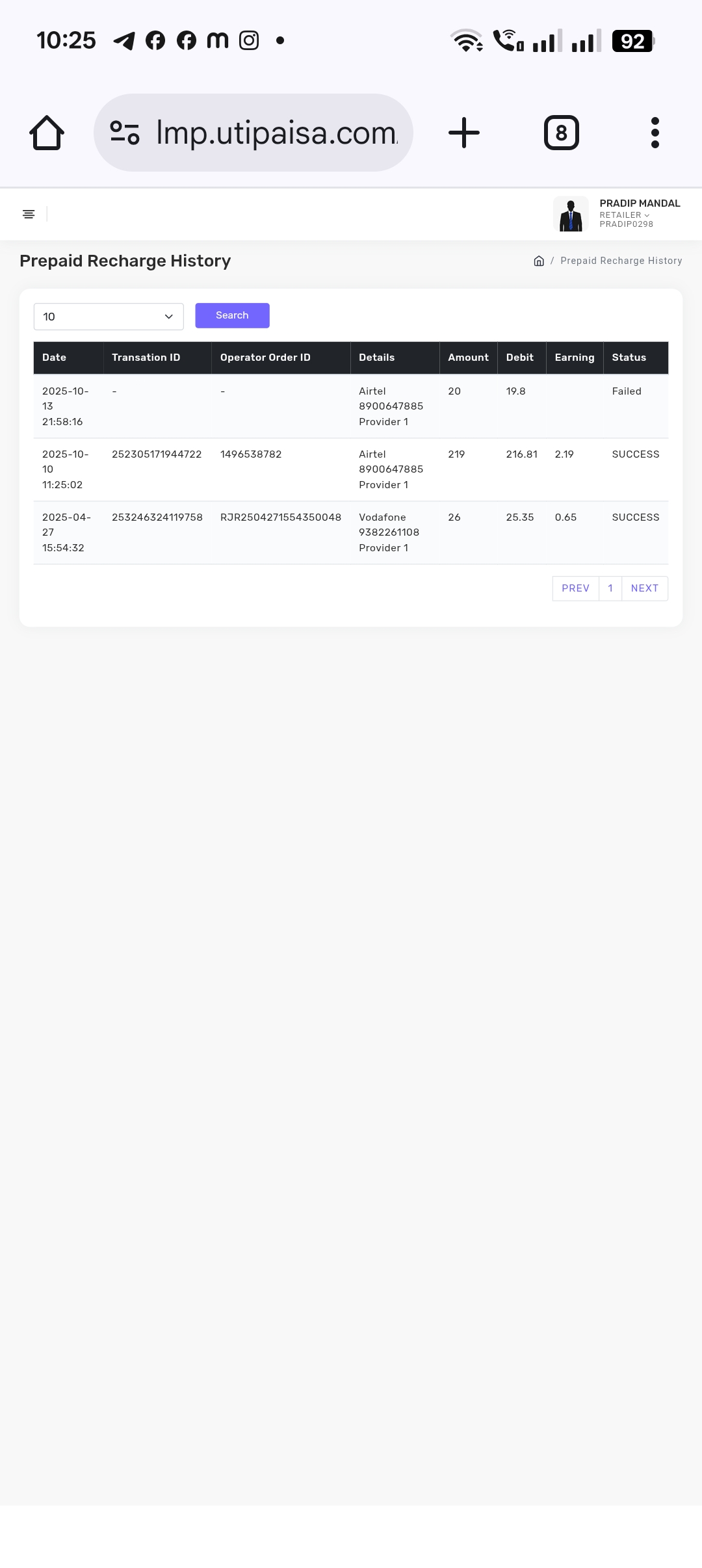Tap the Search button
This screenshot has height=1568, width=702.
pos(232,315)
